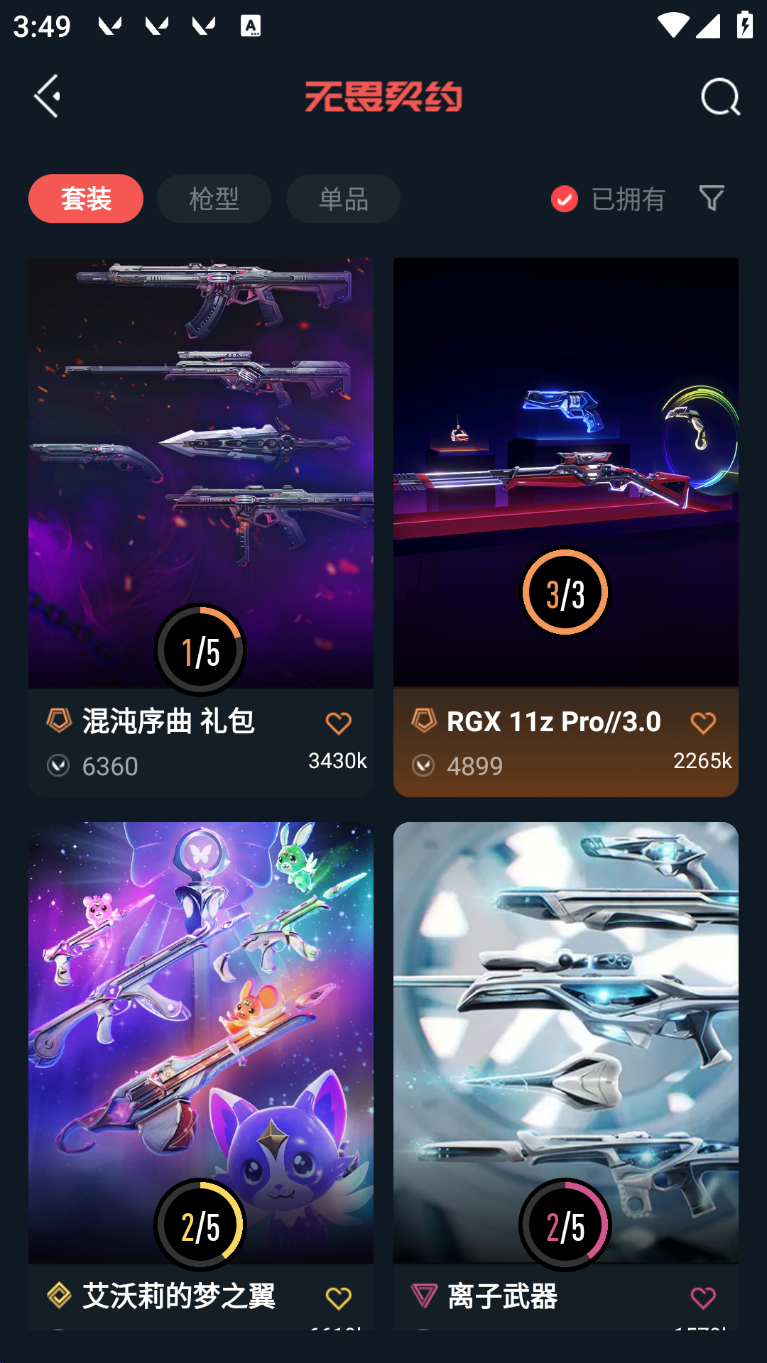Select the 套装 tab
Image resolution: width=767 pixels, height=1363 pixels.
(x=86, y=198)
